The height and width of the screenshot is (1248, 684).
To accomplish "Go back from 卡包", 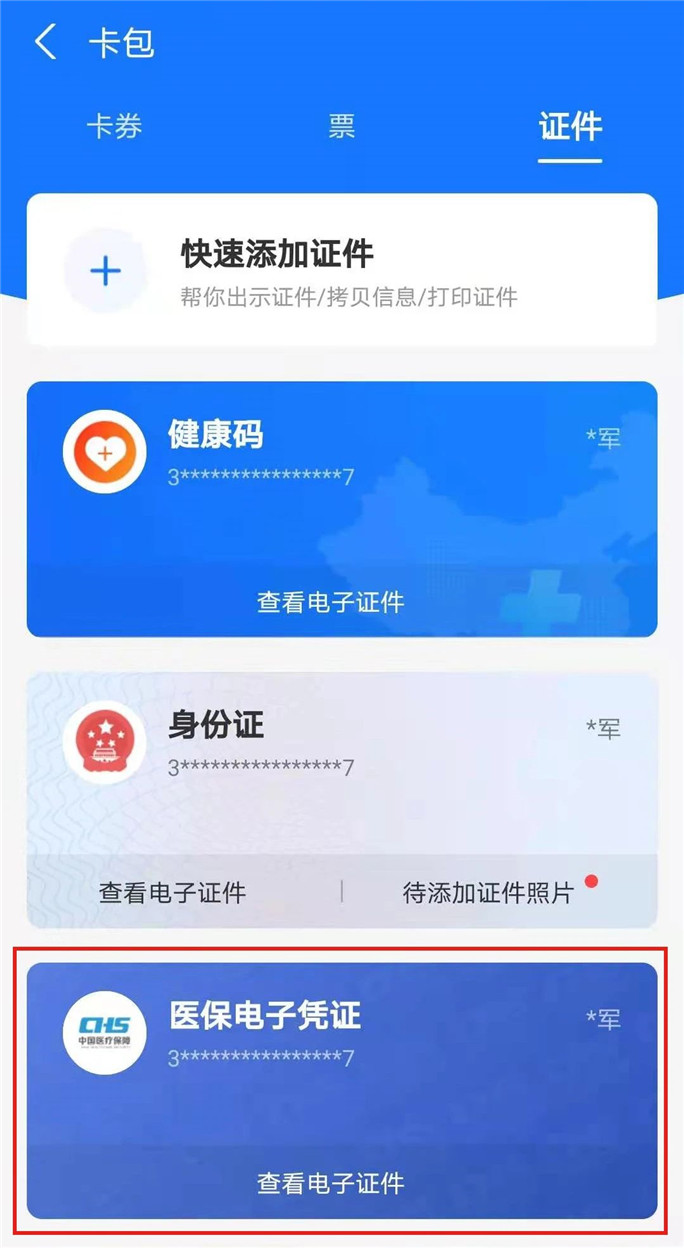I will pos(45,43).
